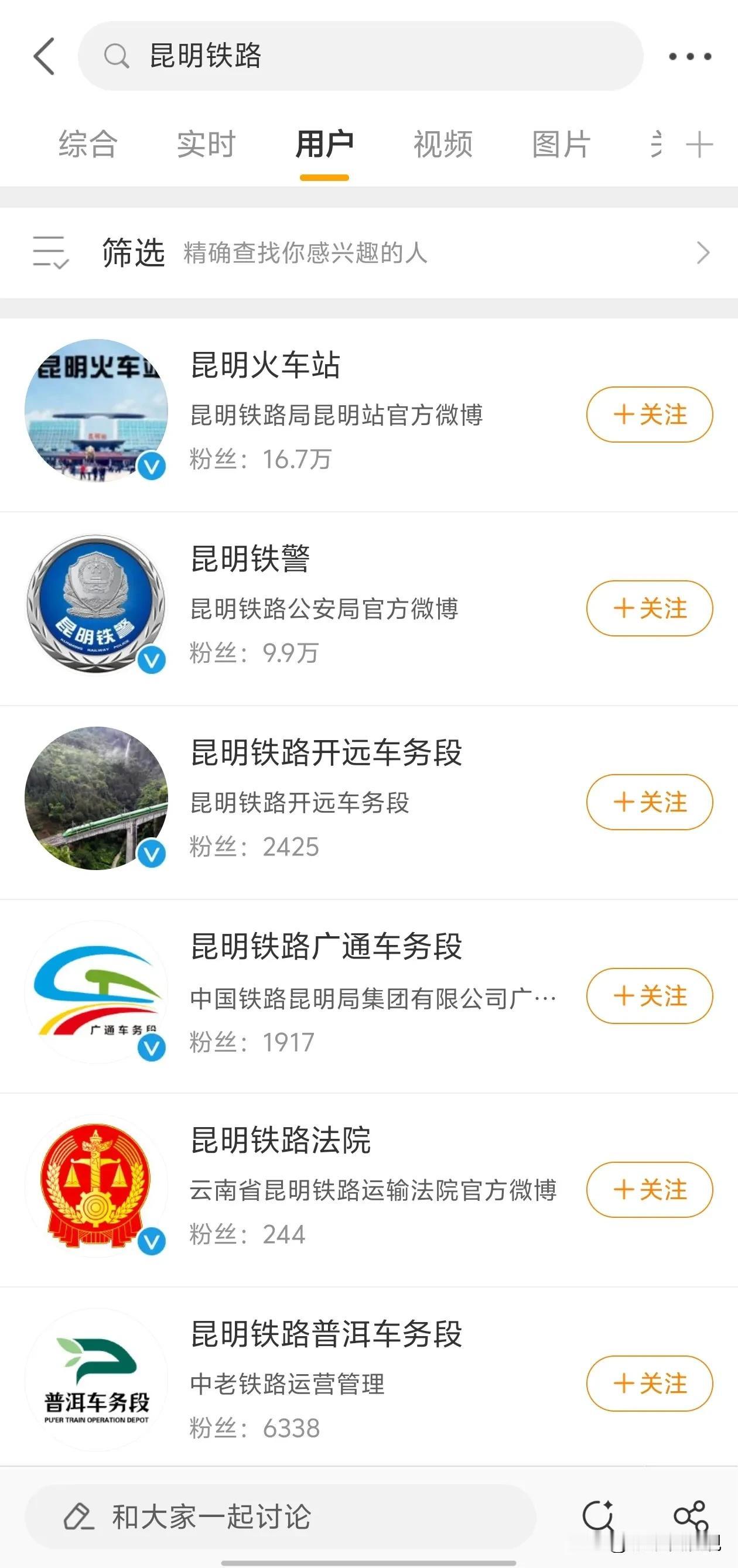Switch to the 实时 tab

(206, 145)
